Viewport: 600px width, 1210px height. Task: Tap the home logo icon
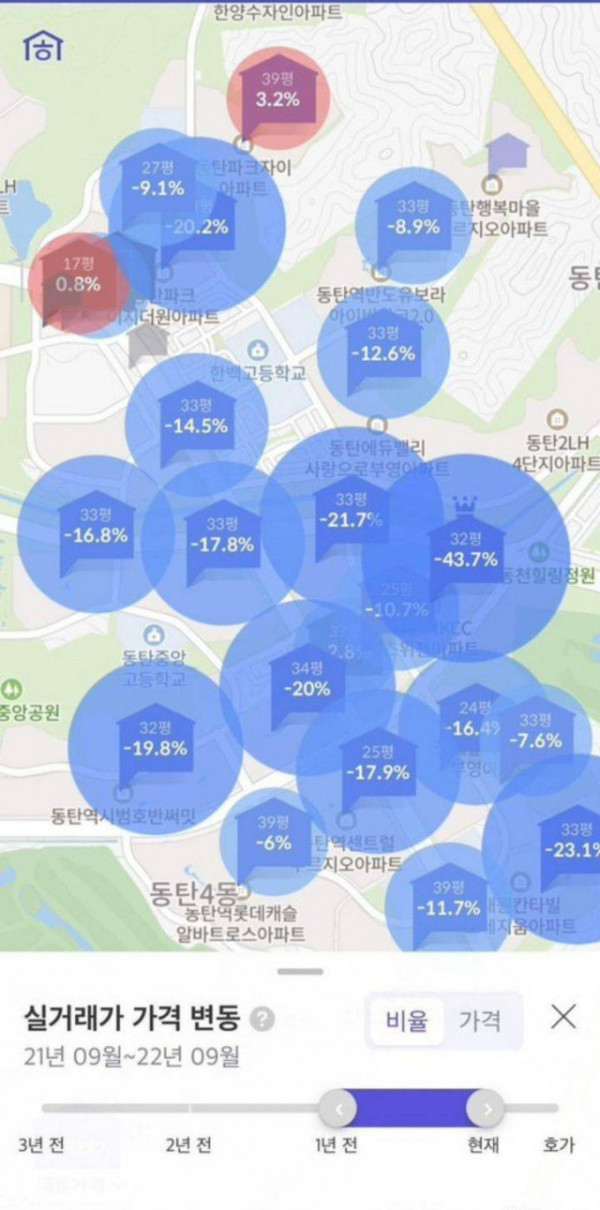43,44
